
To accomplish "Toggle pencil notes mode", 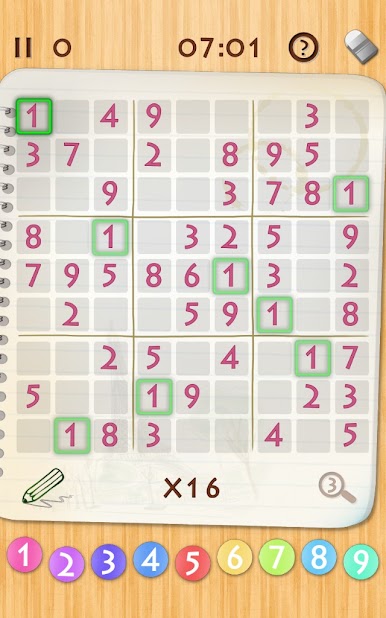I will (x=44, y=487).
